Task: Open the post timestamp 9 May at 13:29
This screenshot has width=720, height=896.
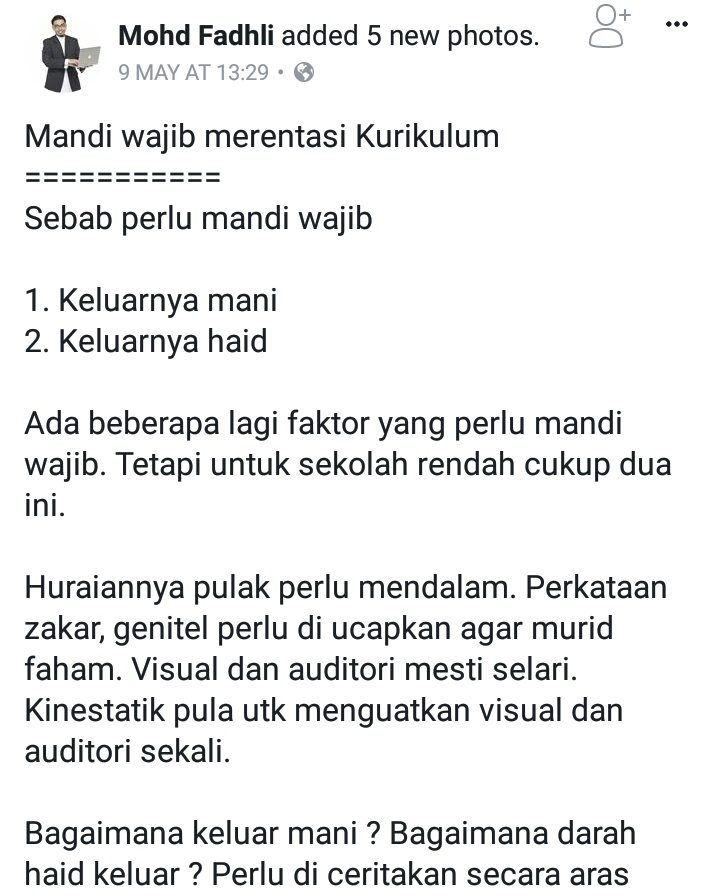Action: coord(193,72)
